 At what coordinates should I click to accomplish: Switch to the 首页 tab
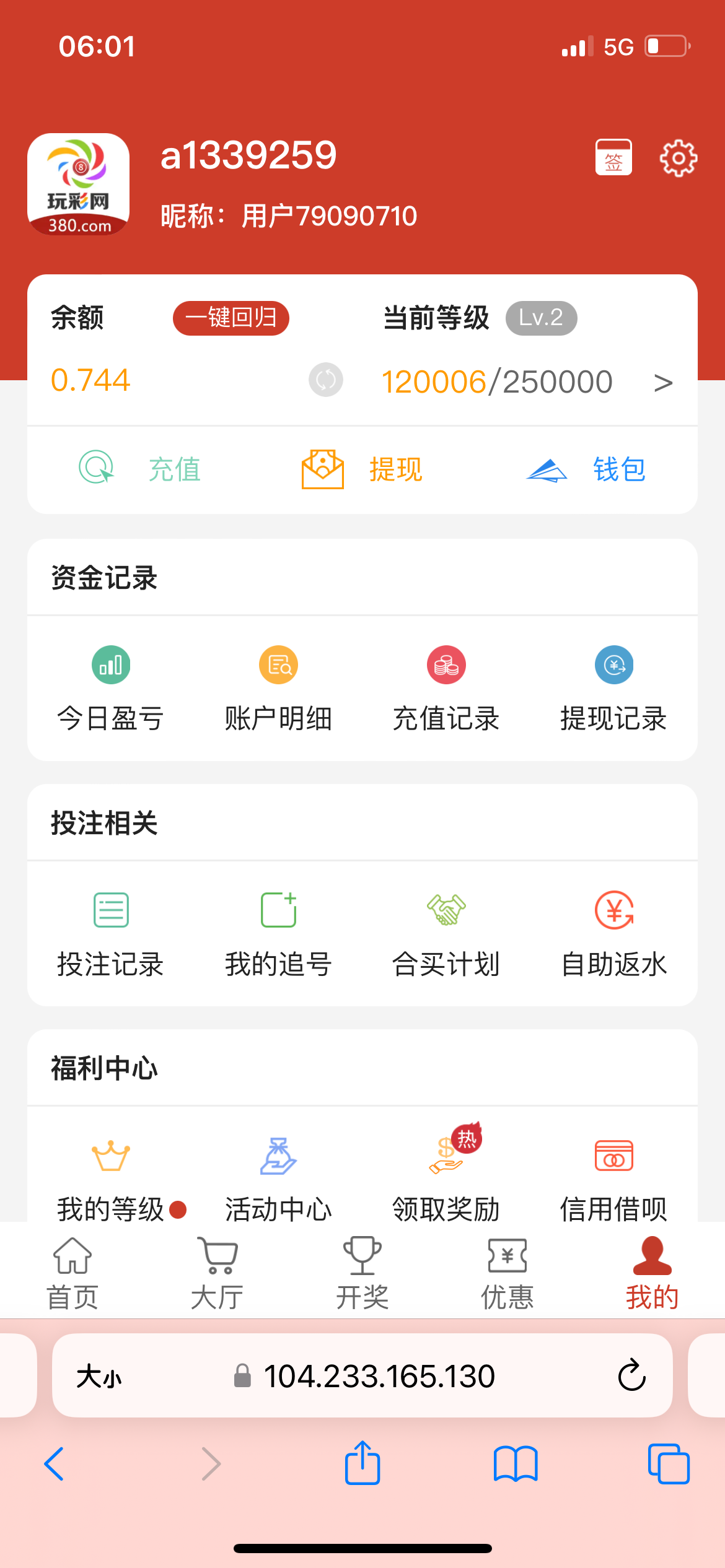[72, 1273]
